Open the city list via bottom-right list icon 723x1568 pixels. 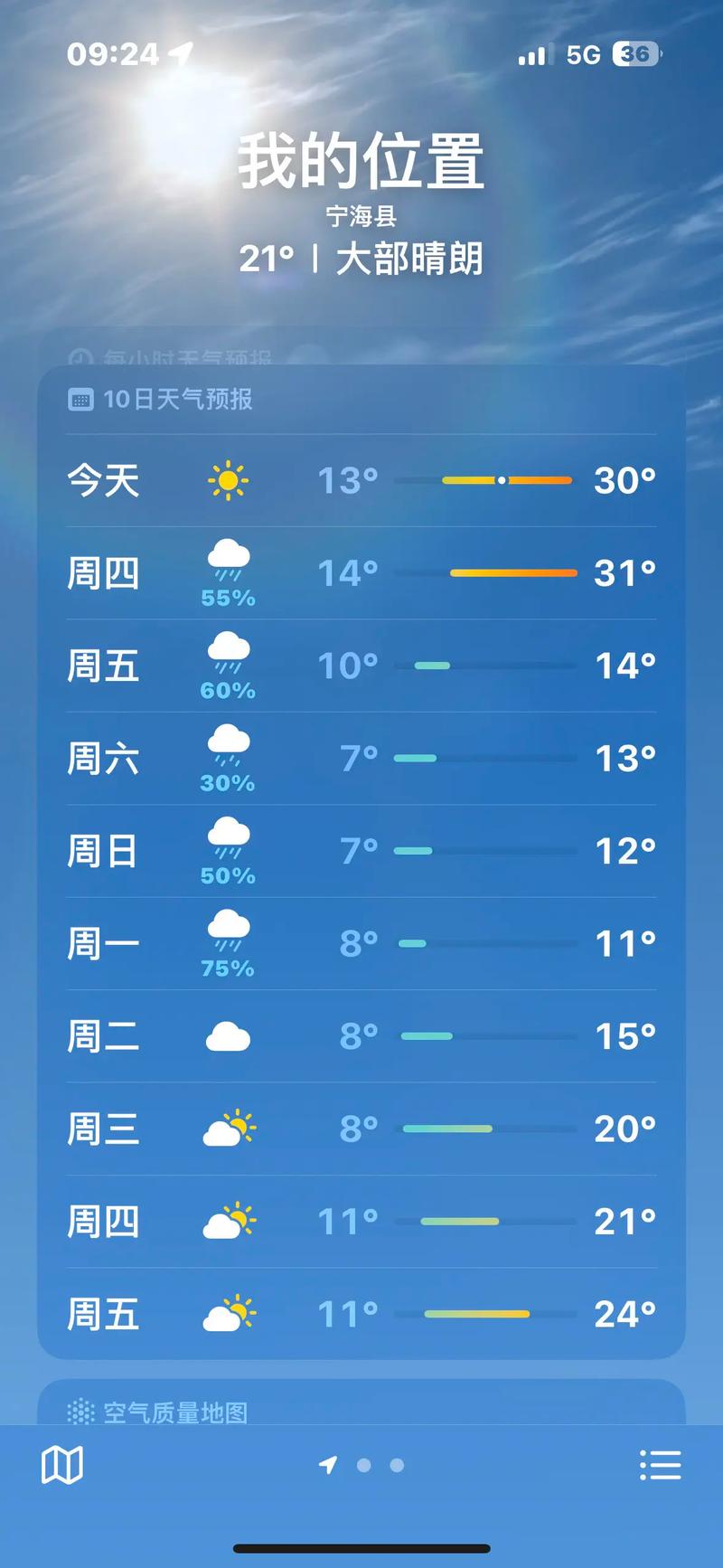pyautogui.click(x=662, y=1464)
